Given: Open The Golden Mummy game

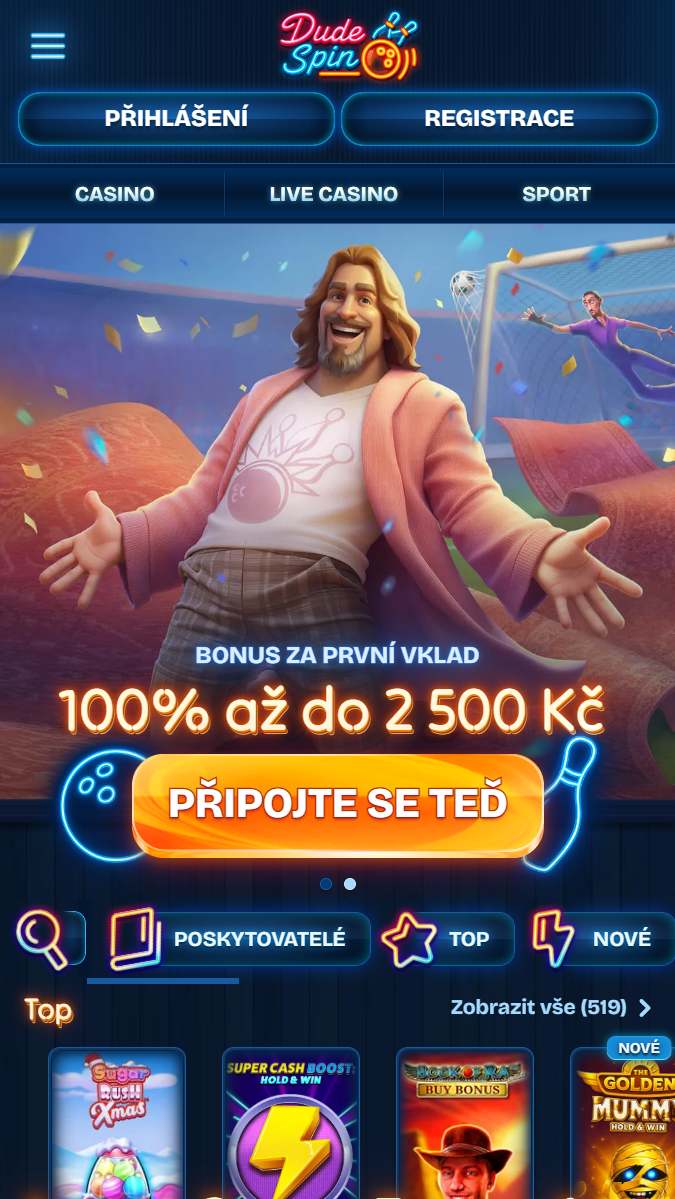Looking at the screenshot, I should (x=625, y=1125).
